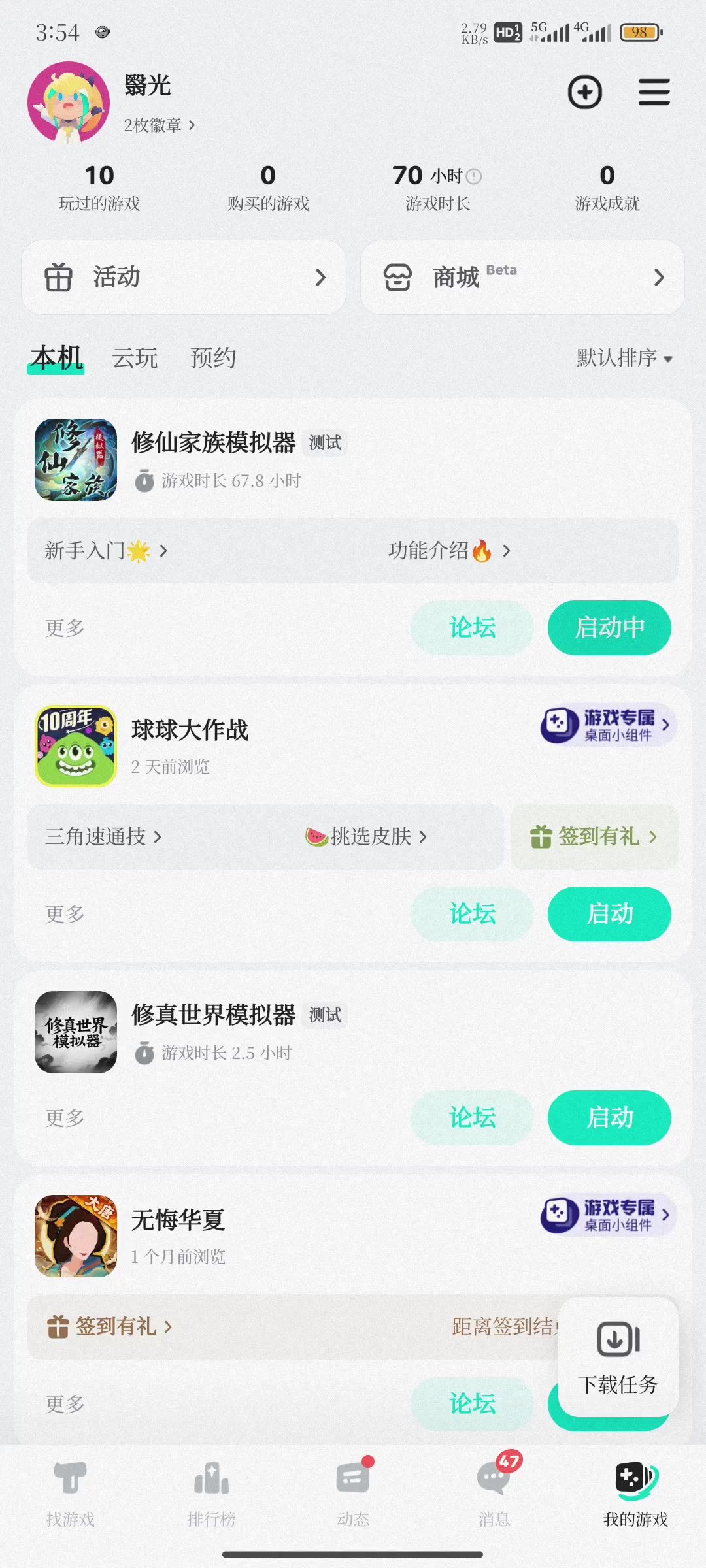Switch to the 云玩 tab
Screen dimensions: 706x1568
click(135, 358)
